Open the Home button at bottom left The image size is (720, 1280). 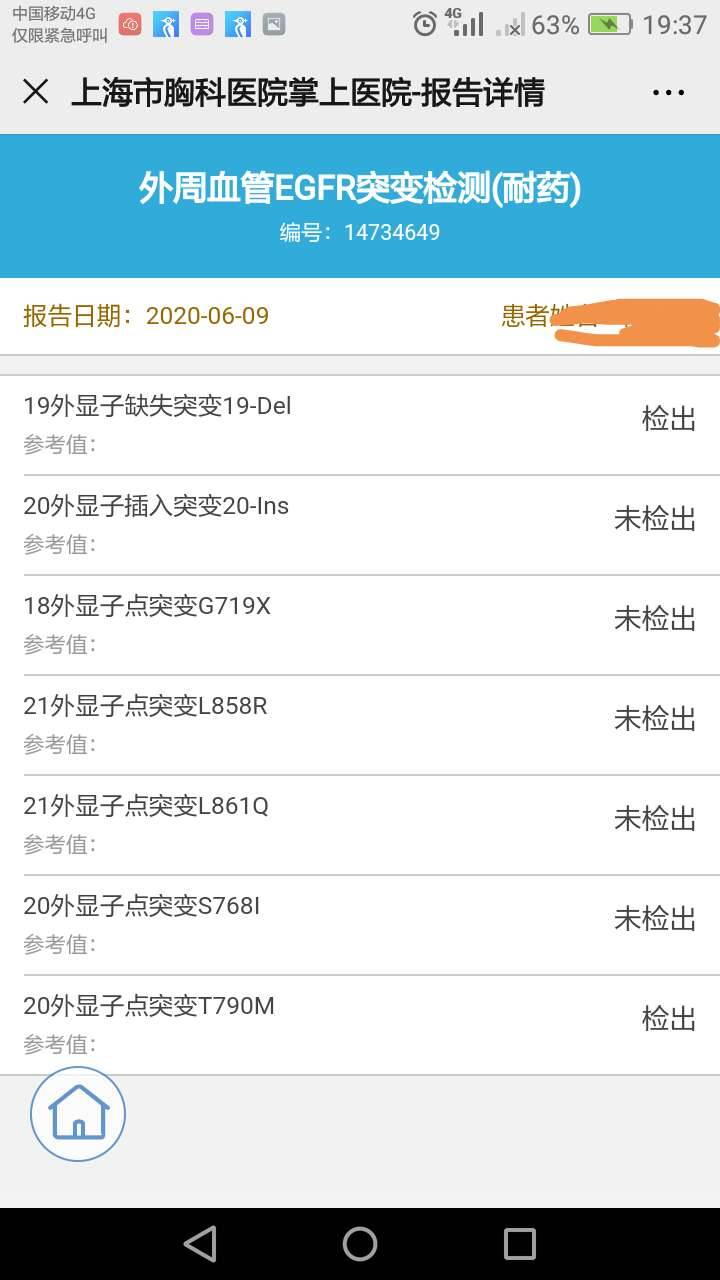77,1112
